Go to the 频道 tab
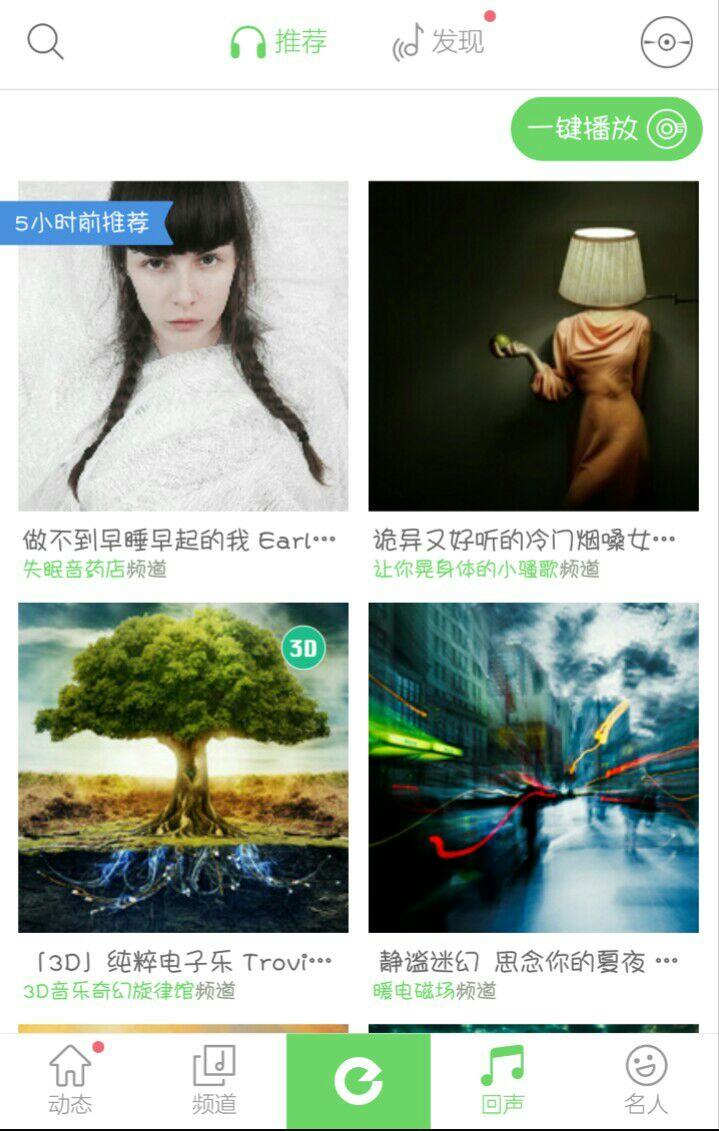The height and width of the screenshot is (1131, 719). pos(214,1081)
